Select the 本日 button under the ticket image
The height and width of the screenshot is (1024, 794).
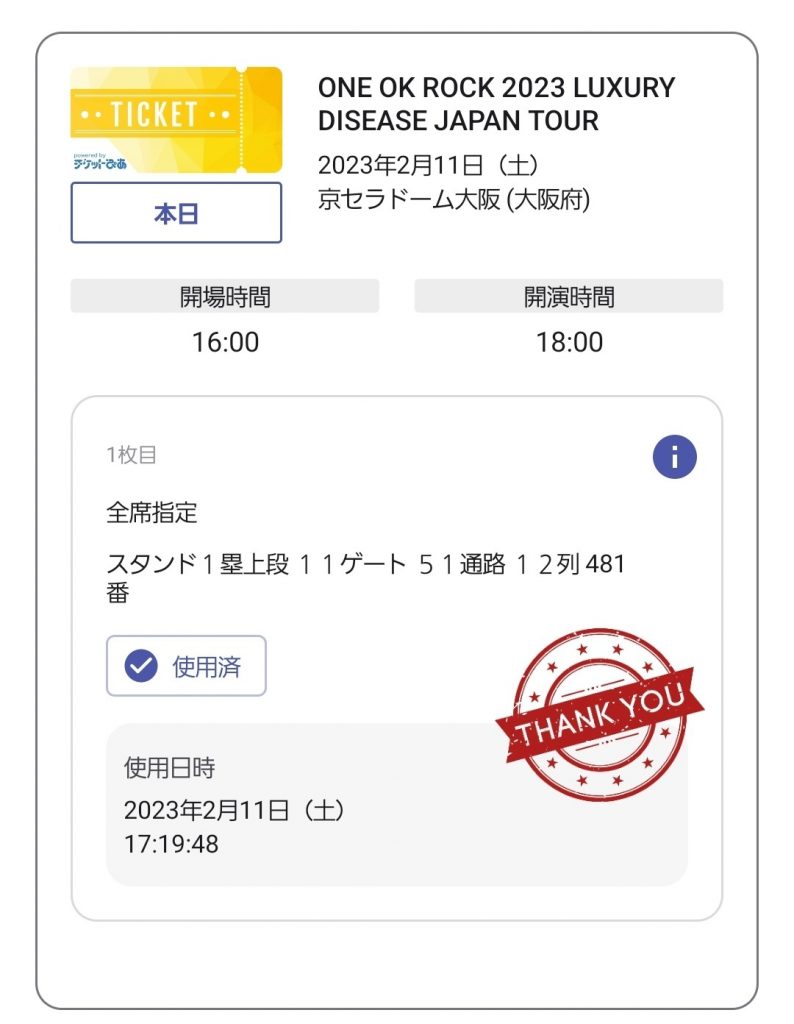click(x=176, y=213)
